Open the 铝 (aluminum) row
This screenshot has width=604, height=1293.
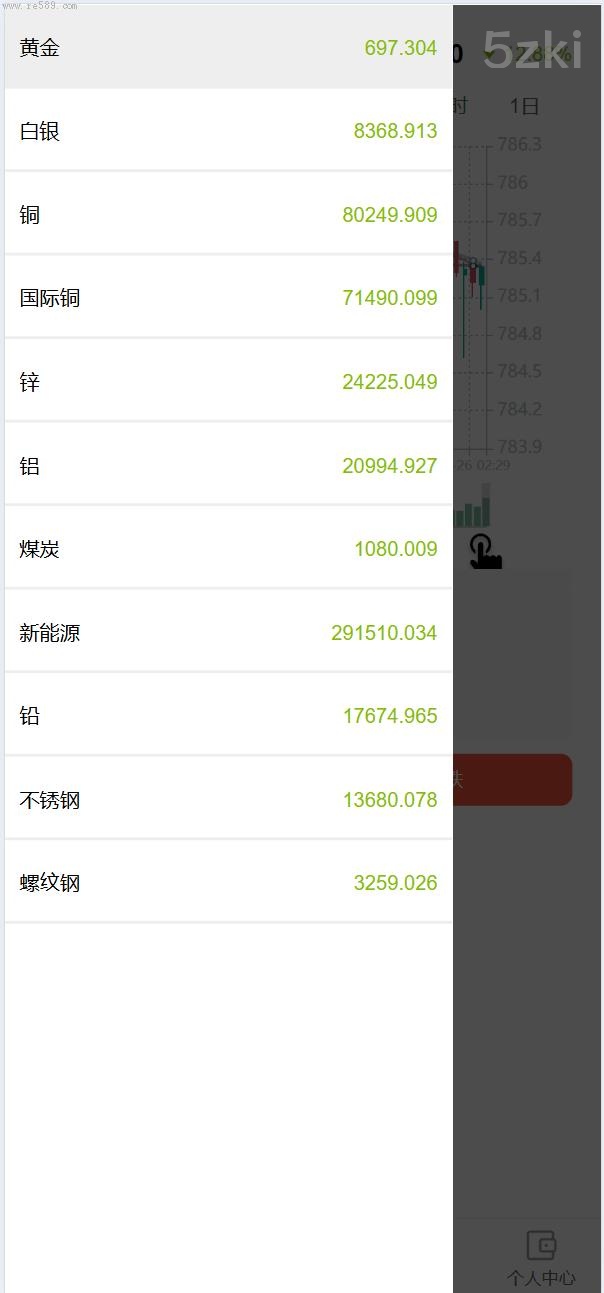pos(228,465)
